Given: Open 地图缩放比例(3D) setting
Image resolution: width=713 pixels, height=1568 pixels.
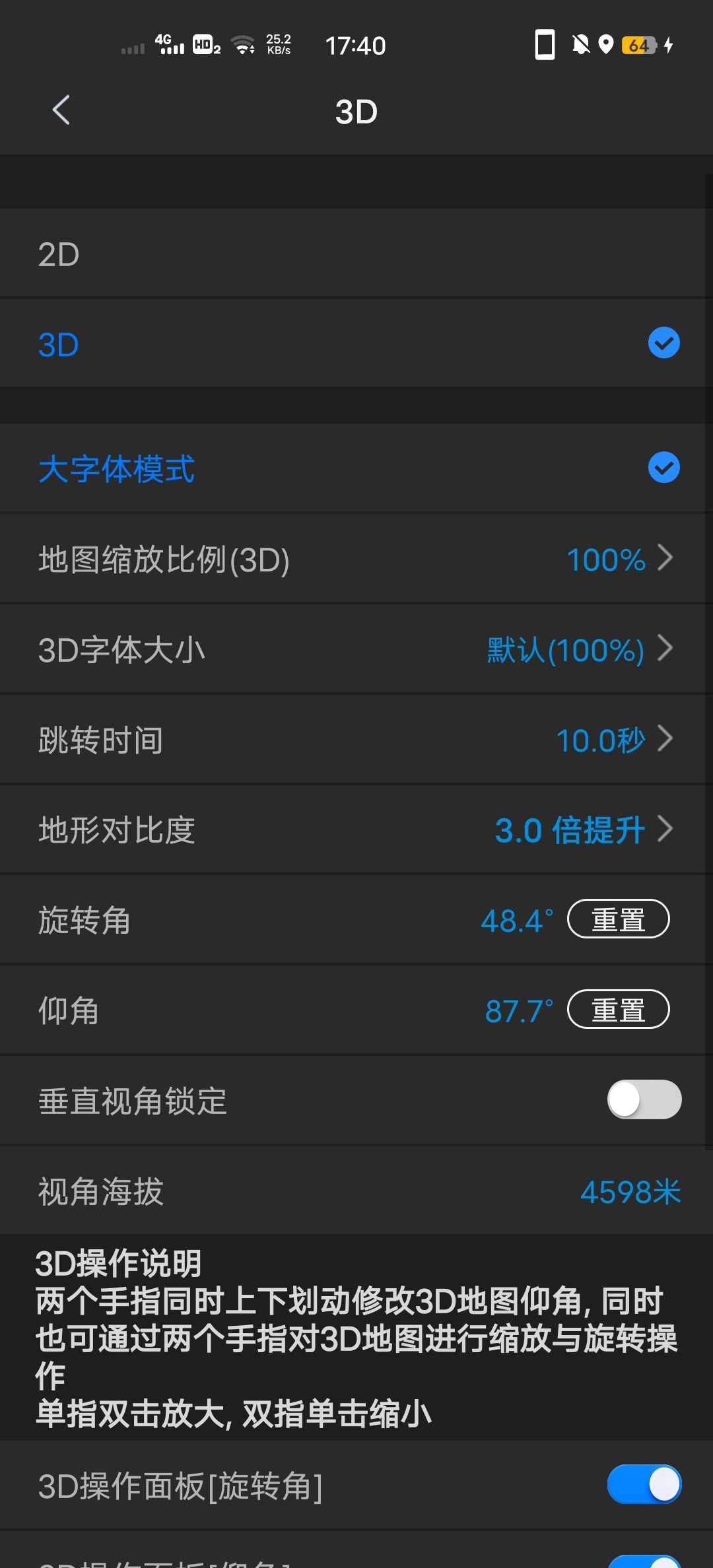Looking at the screenshot, I should (356, 559).
